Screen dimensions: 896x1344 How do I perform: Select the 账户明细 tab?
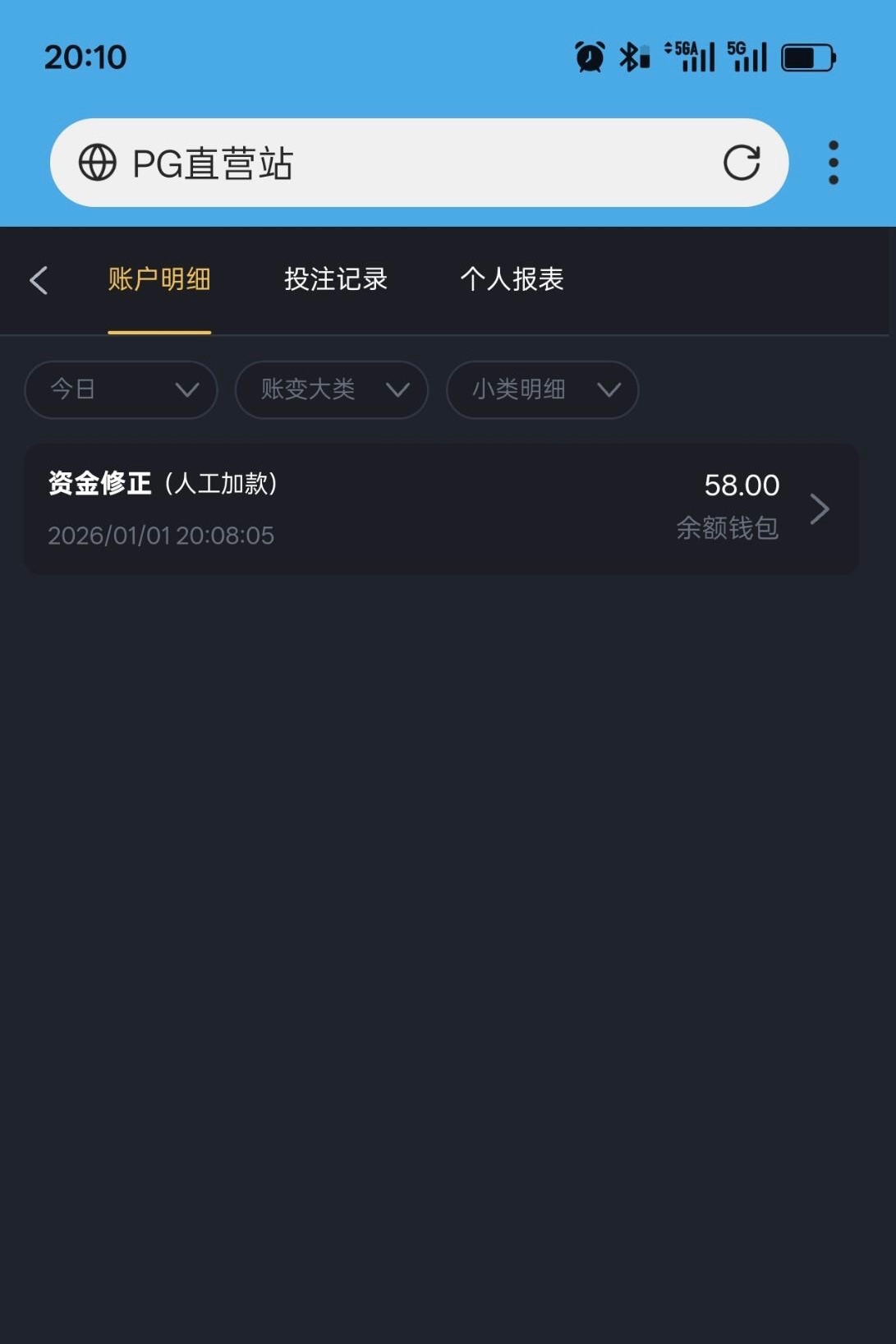159,280
